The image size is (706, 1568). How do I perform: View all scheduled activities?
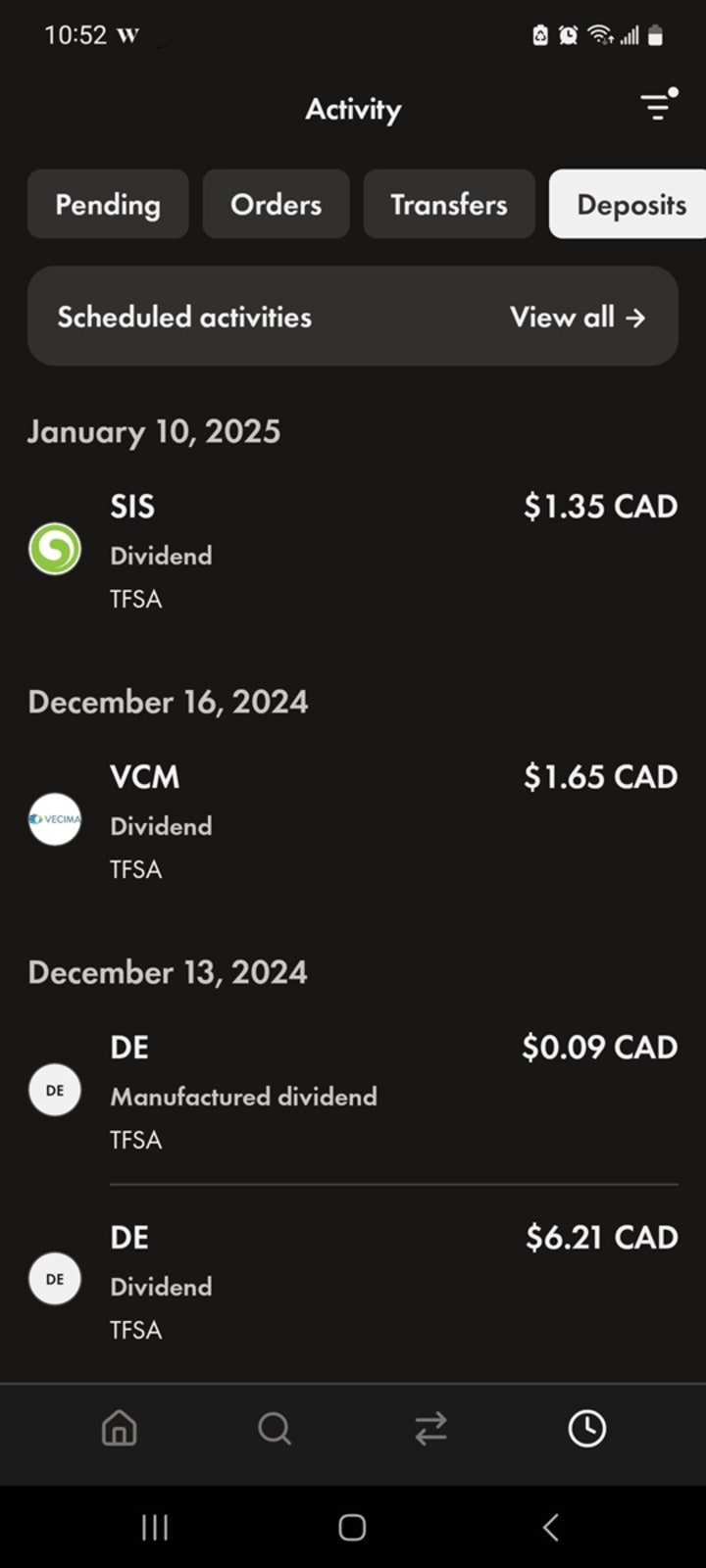click(x=577, y=317)
